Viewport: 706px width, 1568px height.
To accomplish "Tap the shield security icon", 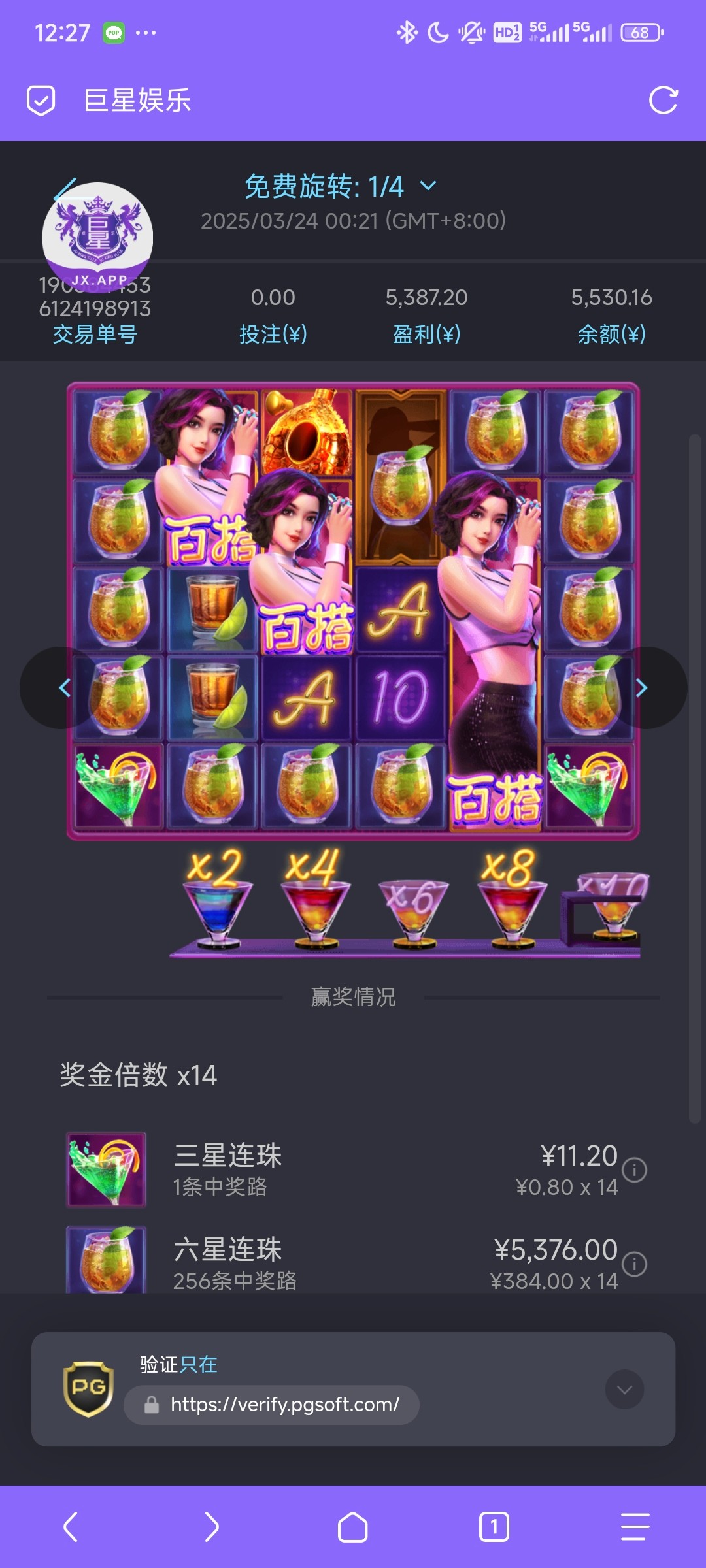I will tap(41, 101).
